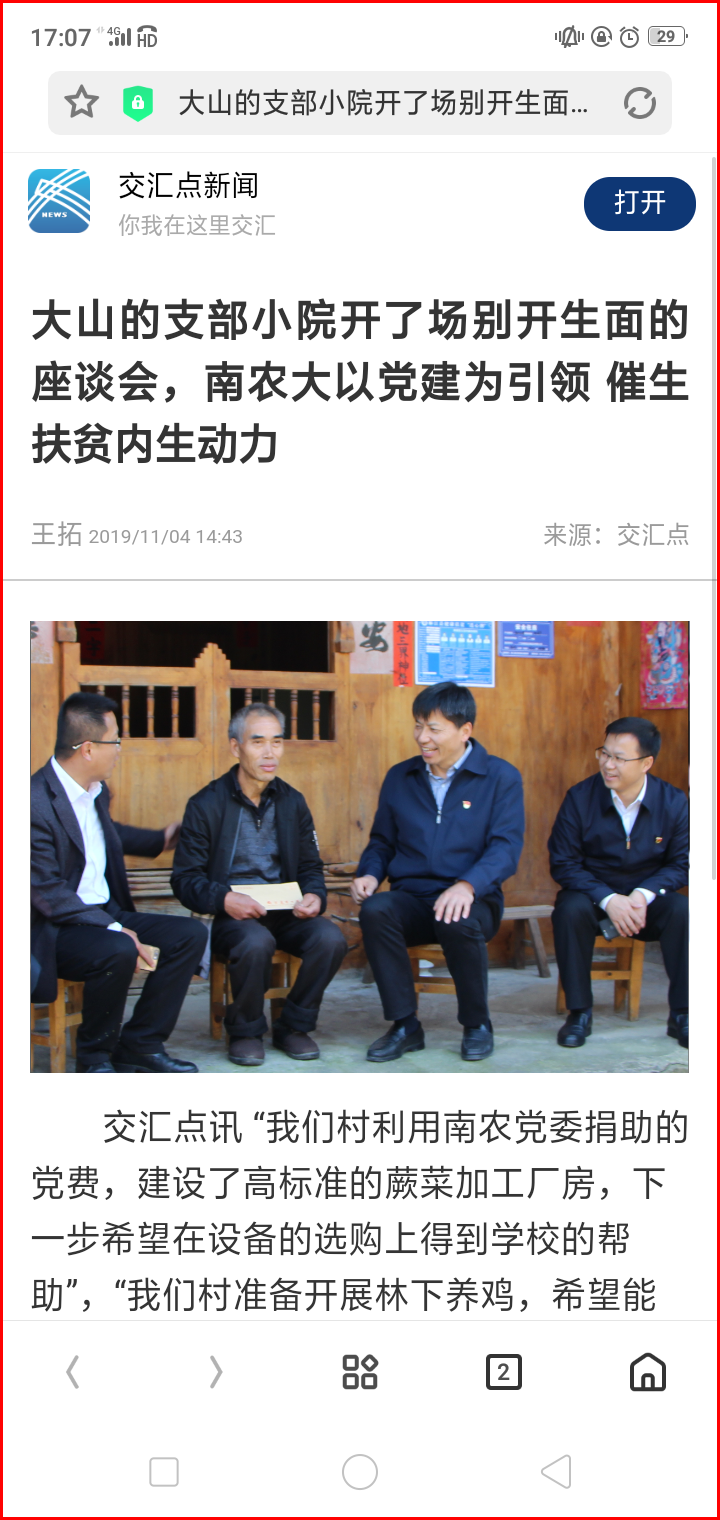Go back to the previous page in the browser
This screenshot has width=720, height=1520.
pos(72,1372)
